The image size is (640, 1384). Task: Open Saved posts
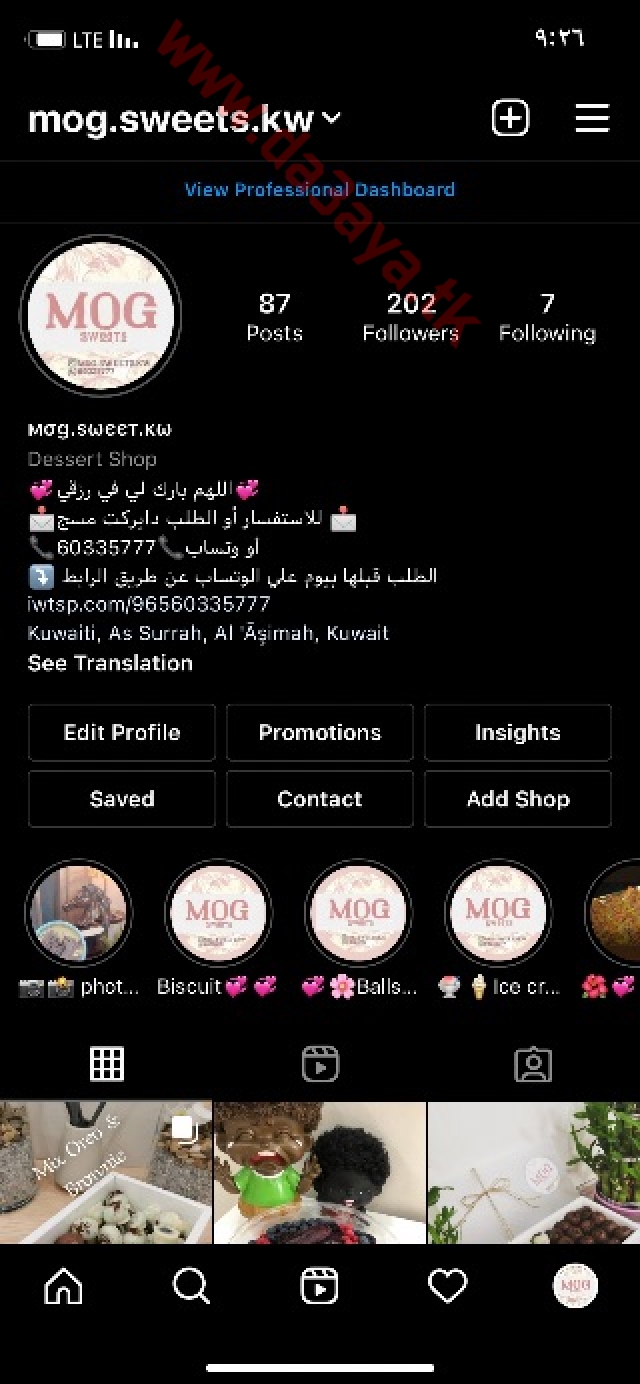click(x=122, y=799)
